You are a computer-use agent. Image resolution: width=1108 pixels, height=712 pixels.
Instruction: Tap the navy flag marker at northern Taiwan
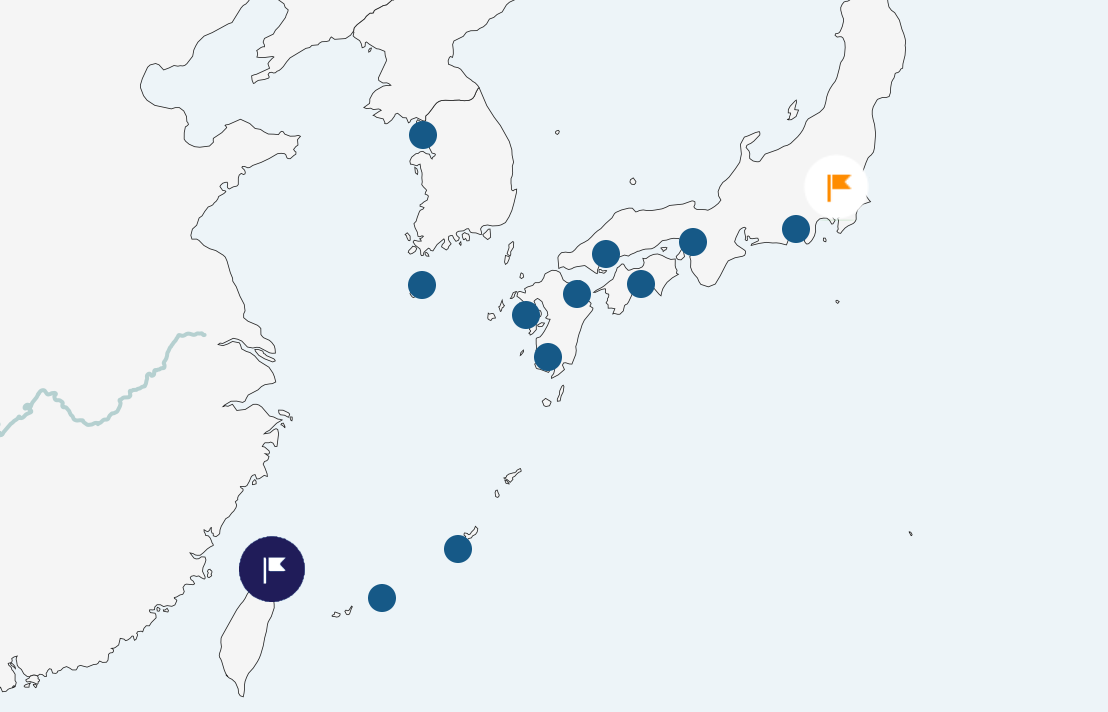(272, 569)
